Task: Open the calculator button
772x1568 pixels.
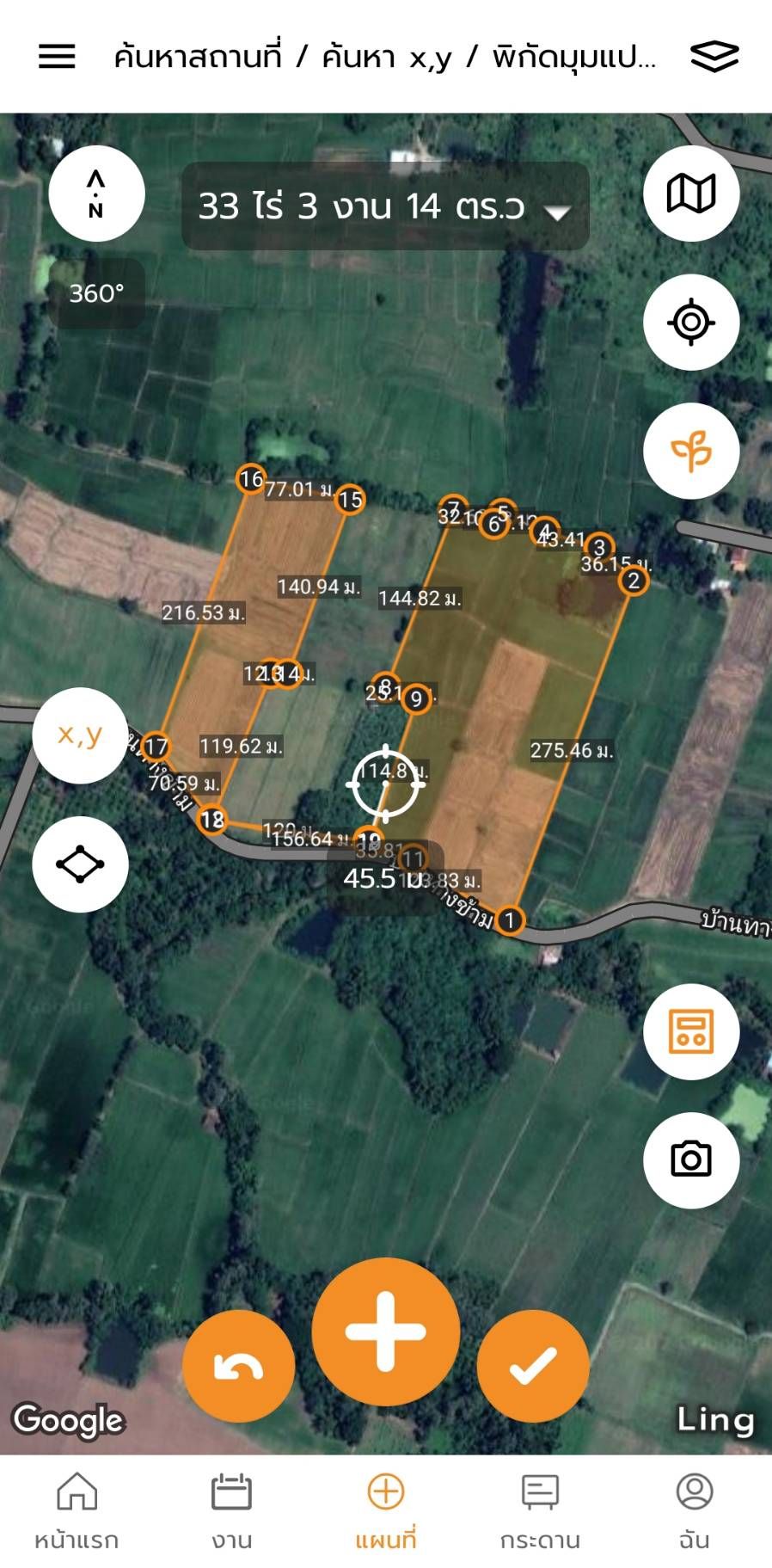Action: [x=691, y=1031]
